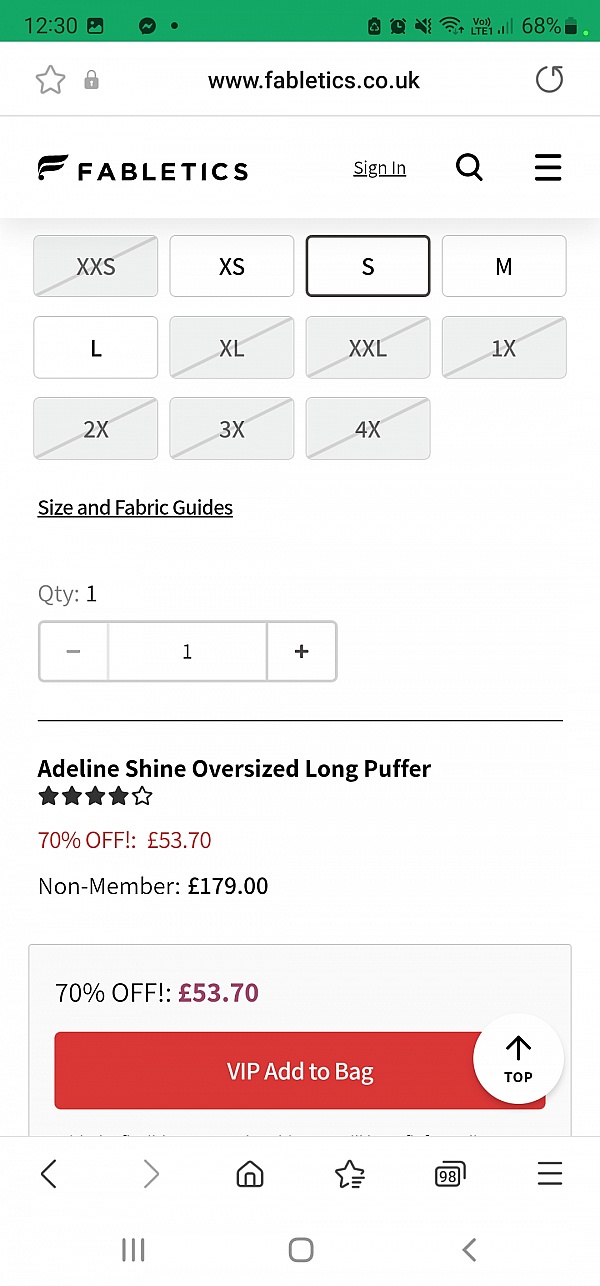Open the browser tabs list

tap(450, 1174)
